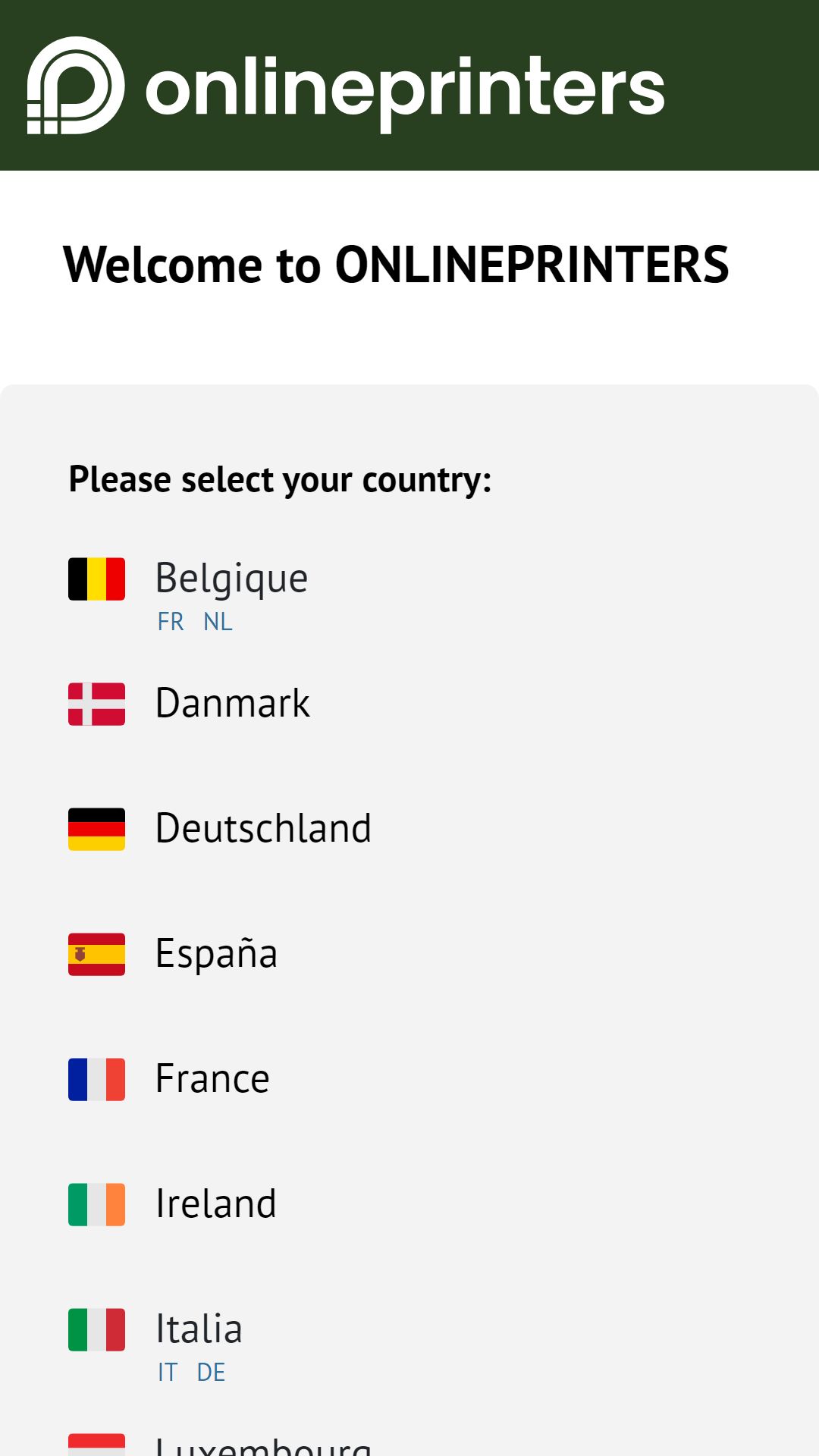Screen dimensions: 819x1456
Task: Open the España store
Action: pos(216,954)
